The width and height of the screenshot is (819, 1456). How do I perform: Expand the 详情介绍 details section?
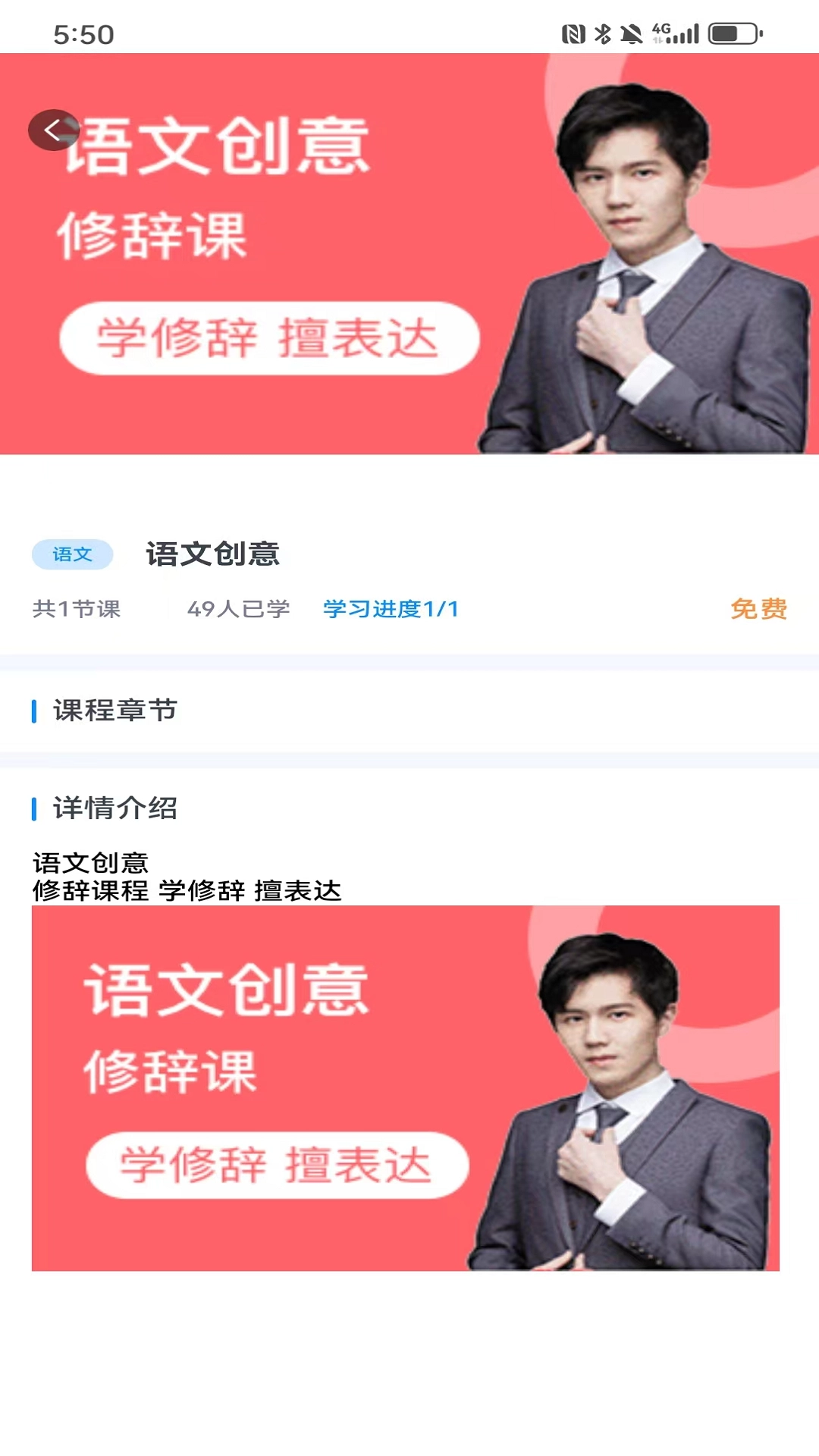[x=115, y=808]
